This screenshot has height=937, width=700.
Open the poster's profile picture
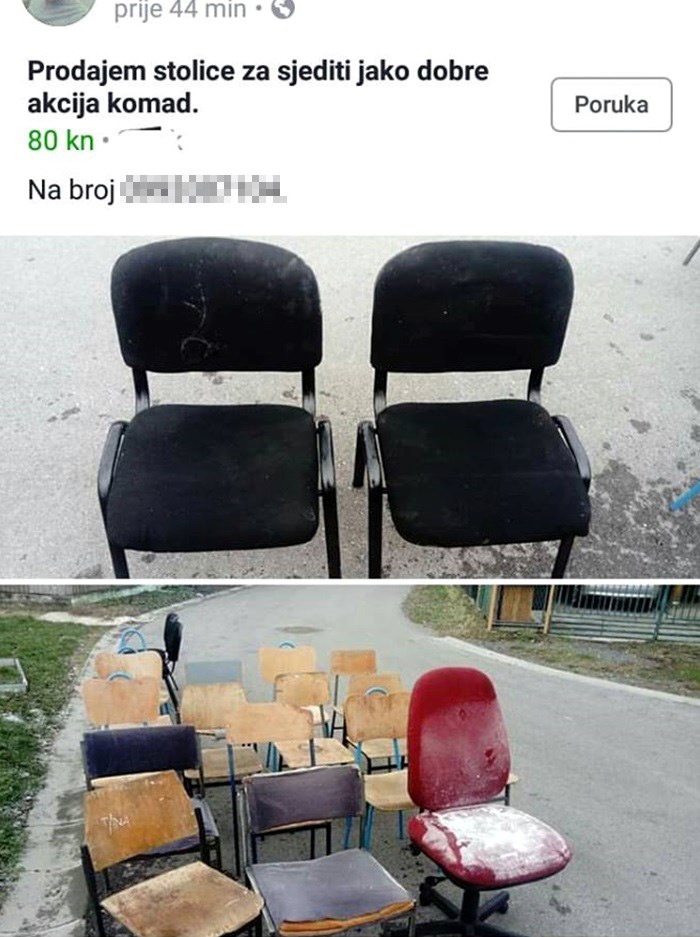point(59,9)
